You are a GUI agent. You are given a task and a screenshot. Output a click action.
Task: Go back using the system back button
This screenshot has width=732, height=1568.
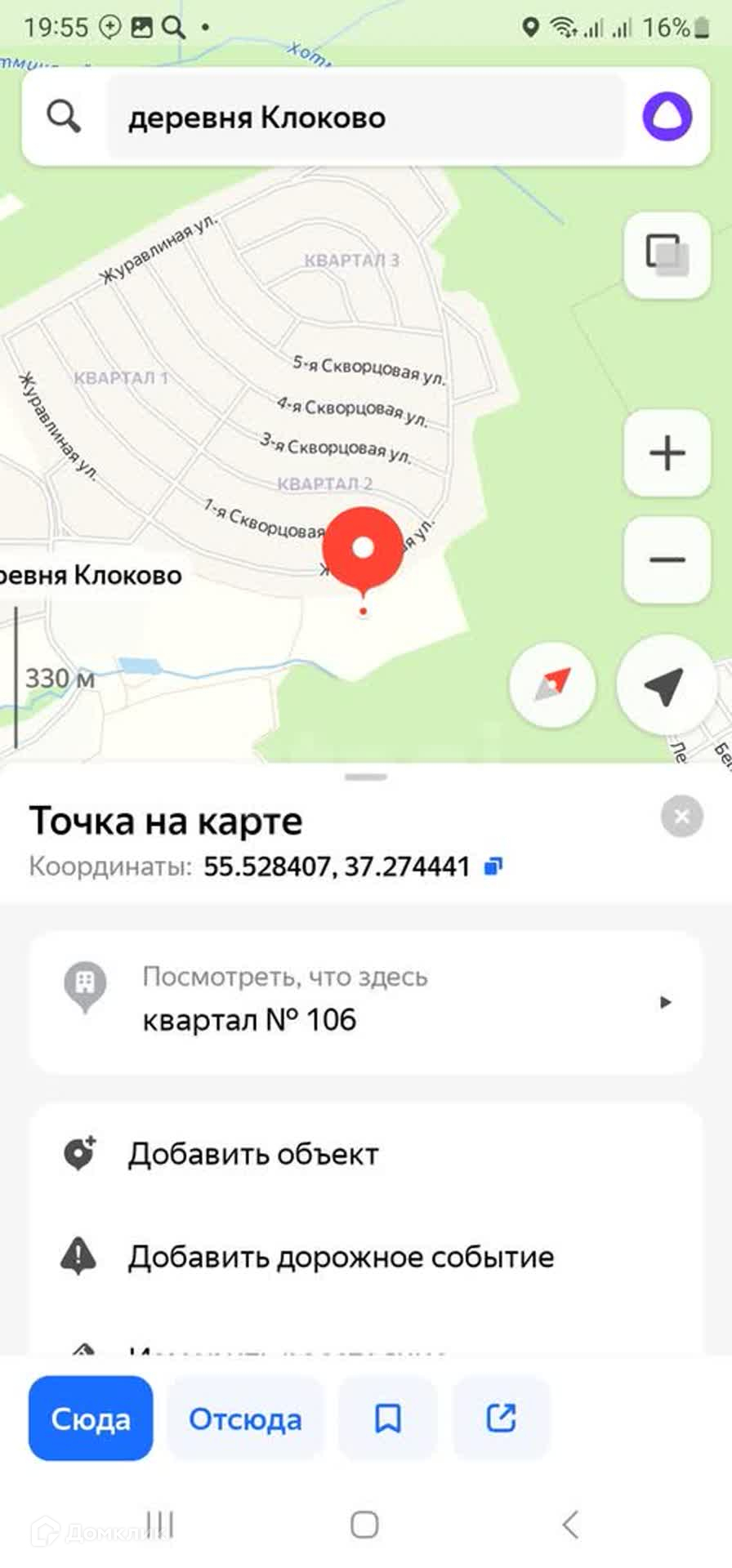pyautogui.click(x=570, y=1524)
